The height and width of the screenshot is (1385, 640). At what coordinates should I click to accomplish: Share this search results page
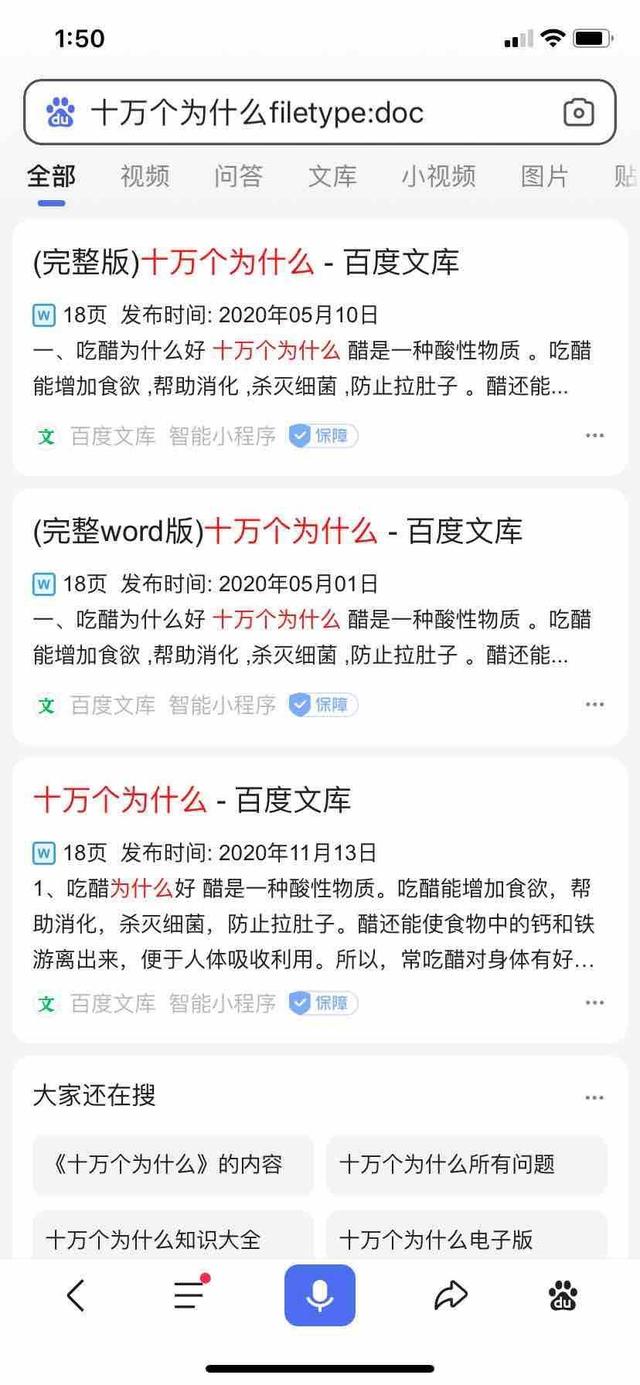451,1296
